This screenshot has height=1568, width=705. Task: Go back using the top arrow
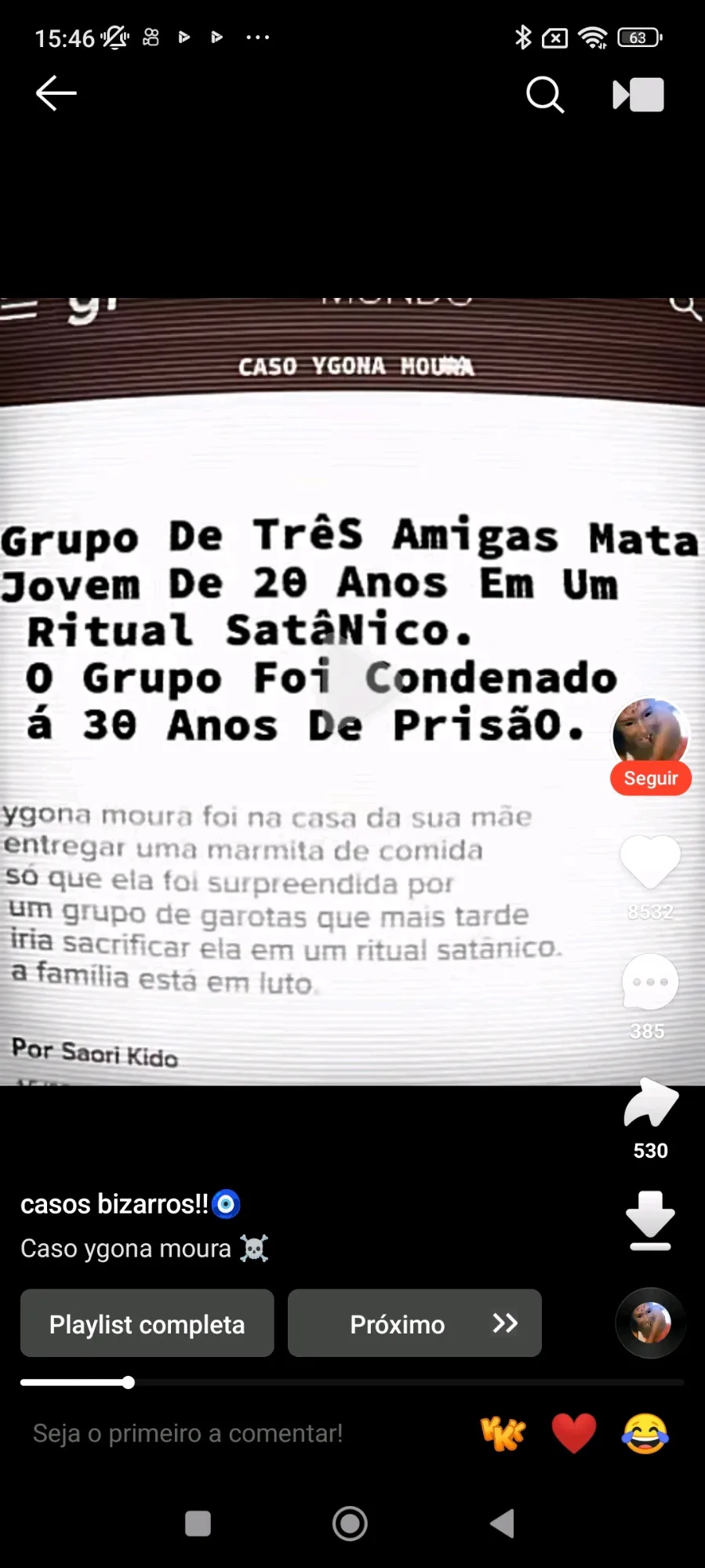point(56,93)
